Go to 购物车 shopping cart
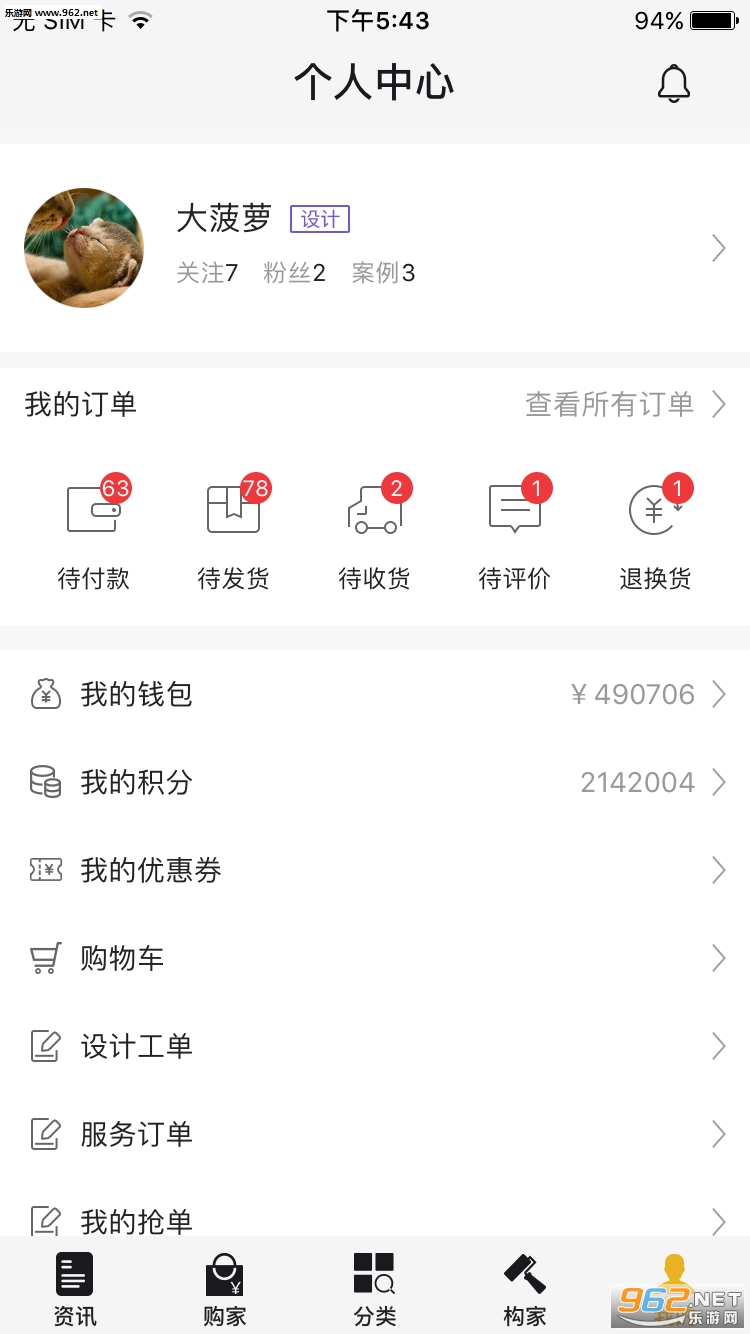This screenshot has width=750, height=1334. coord(374,958)
